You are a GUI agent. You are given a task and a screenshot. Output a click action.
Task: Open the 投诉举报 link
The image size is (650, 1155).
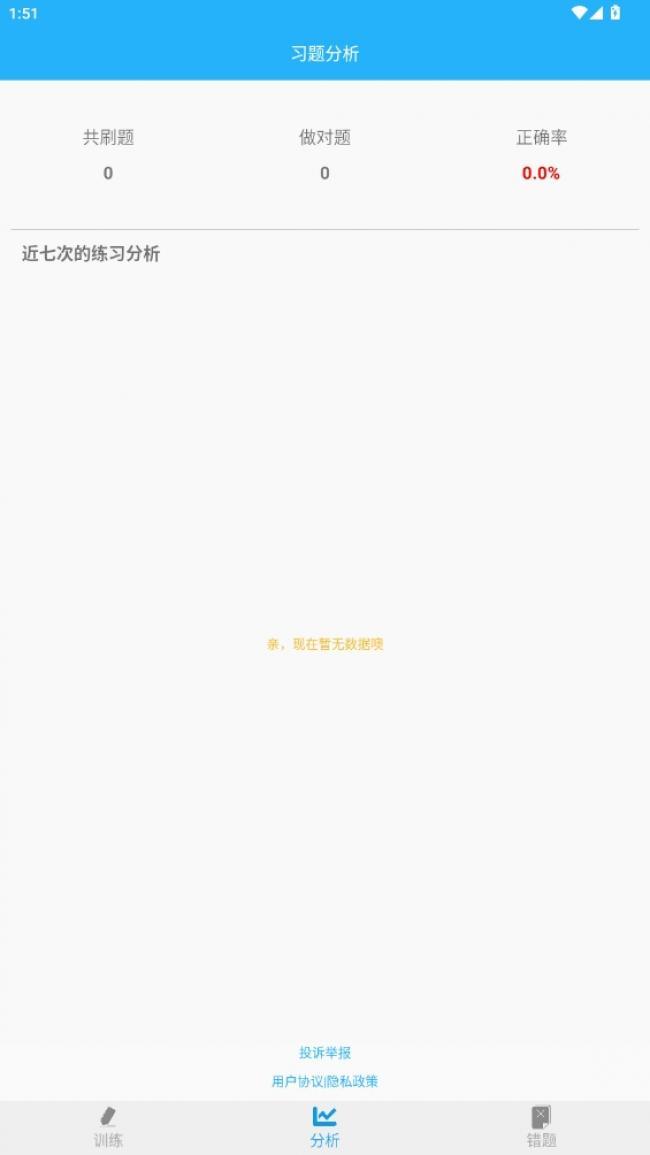[x=325, y=1053]
